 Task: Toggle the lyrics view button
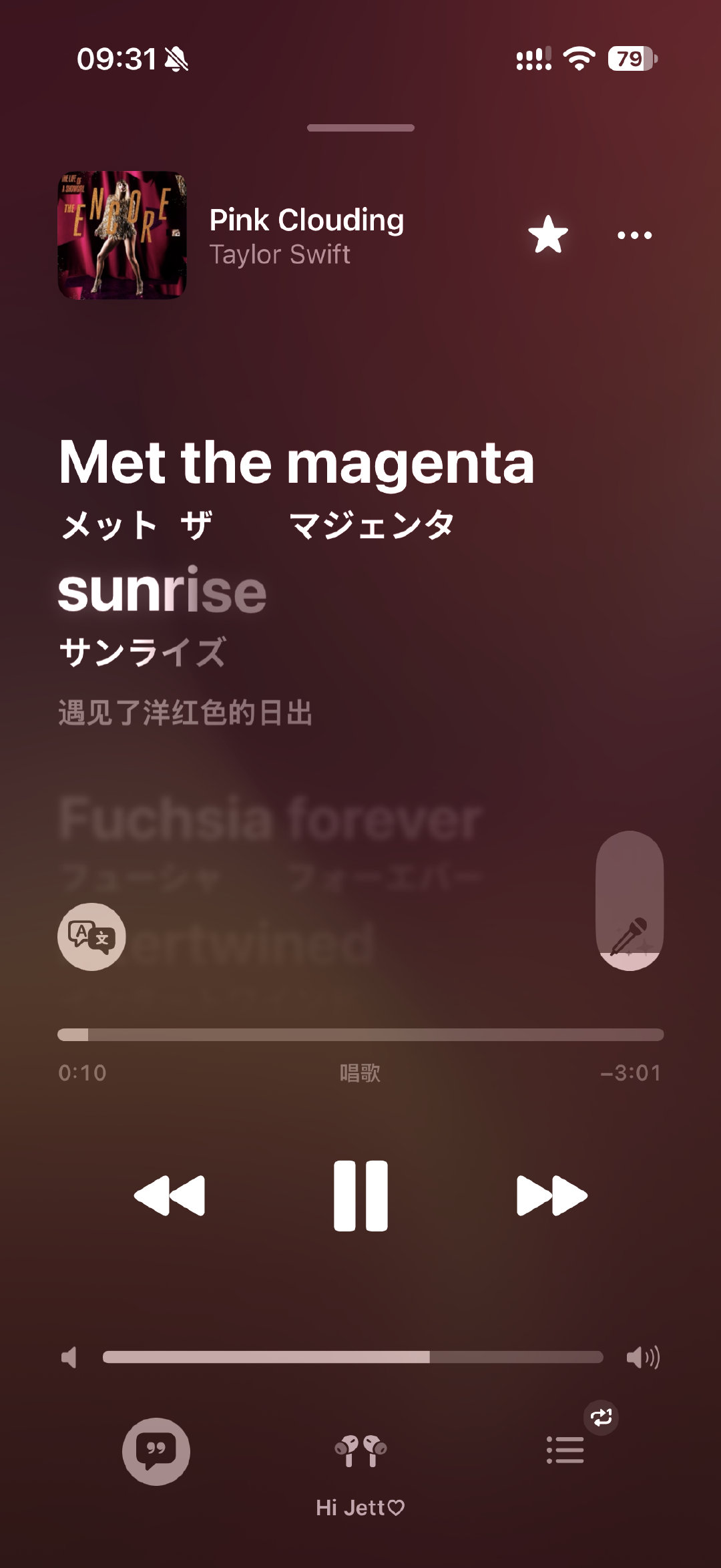(156, 1452)
